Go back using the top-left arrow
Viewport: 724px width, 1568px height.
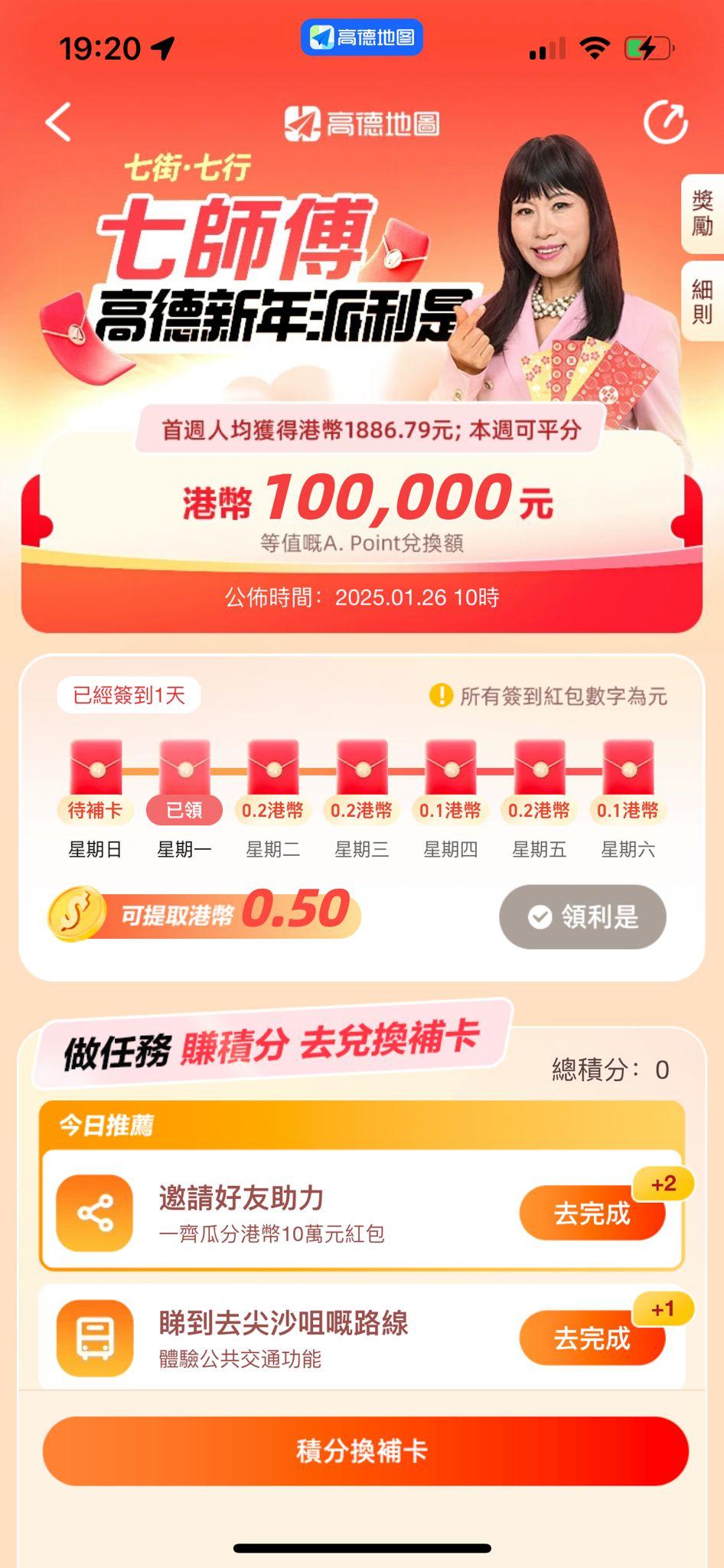coord(58,122)
